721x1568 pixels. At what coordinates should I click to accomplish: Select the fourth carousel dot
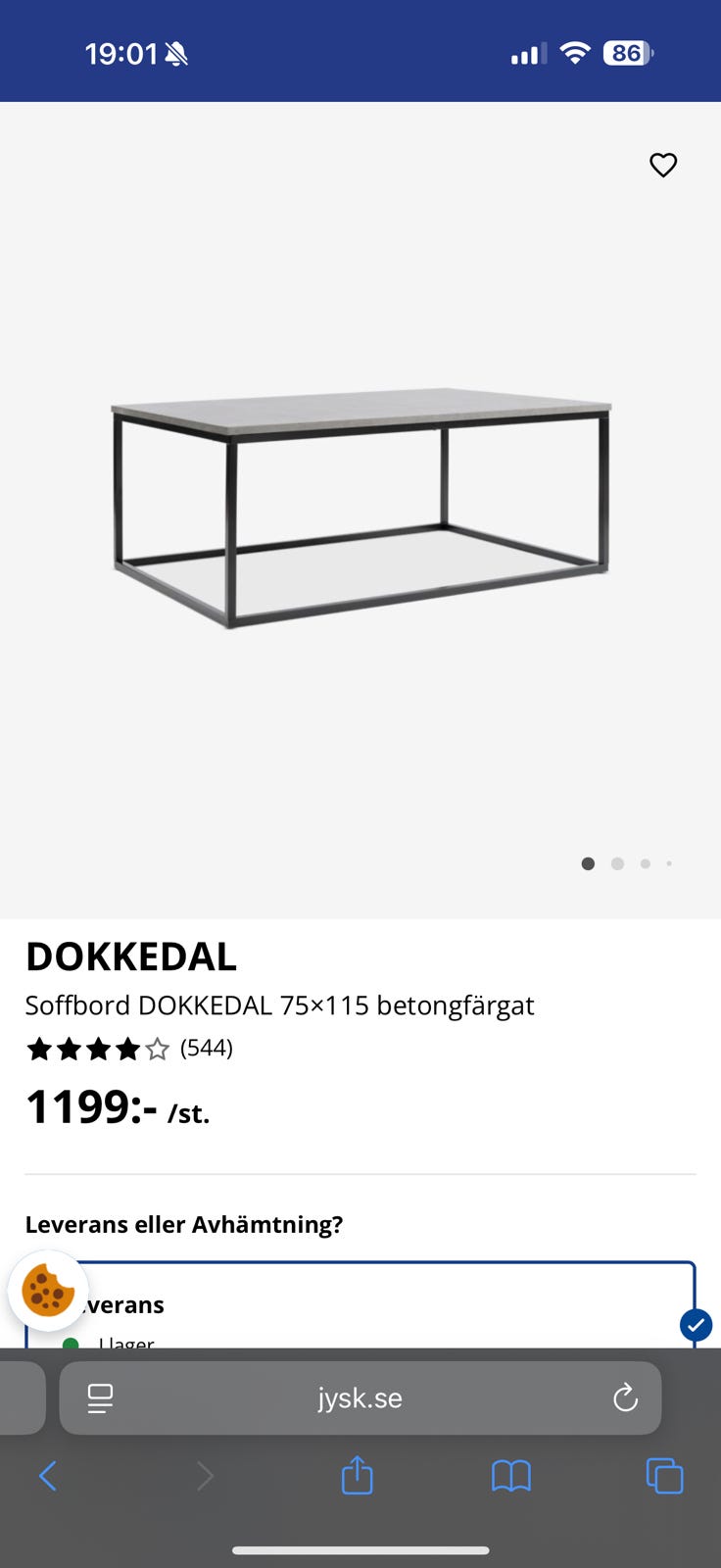[669, 863]
